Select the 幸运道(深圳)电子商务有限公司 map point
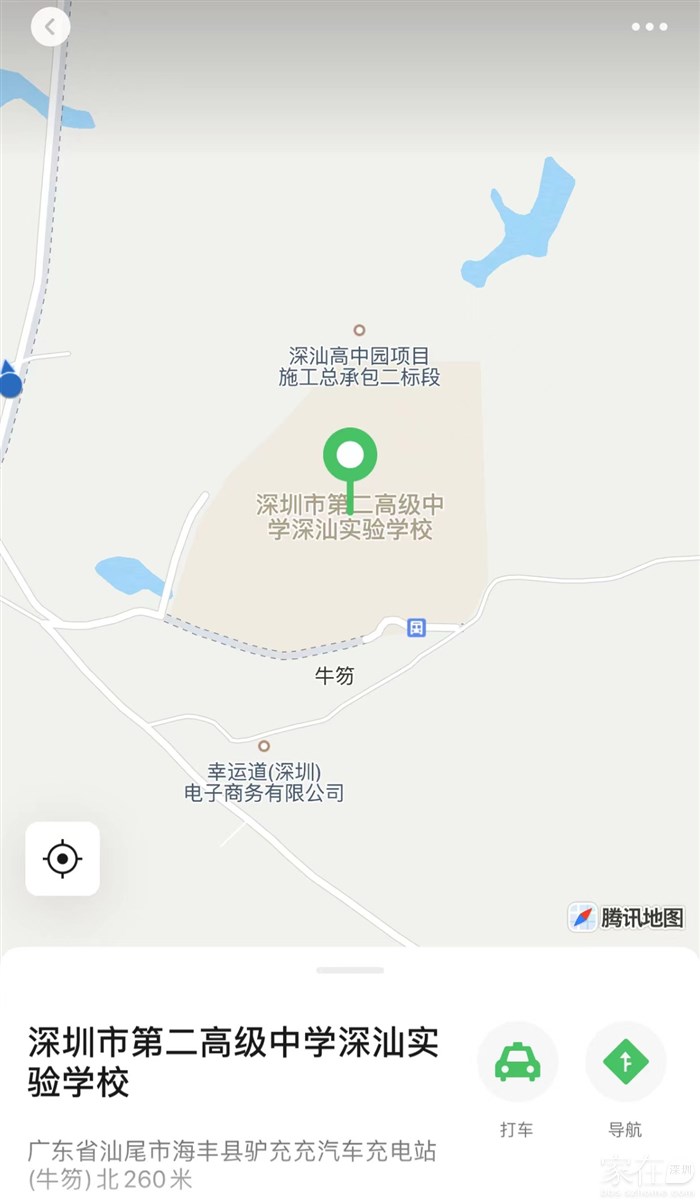 click(x=264, y=746)
